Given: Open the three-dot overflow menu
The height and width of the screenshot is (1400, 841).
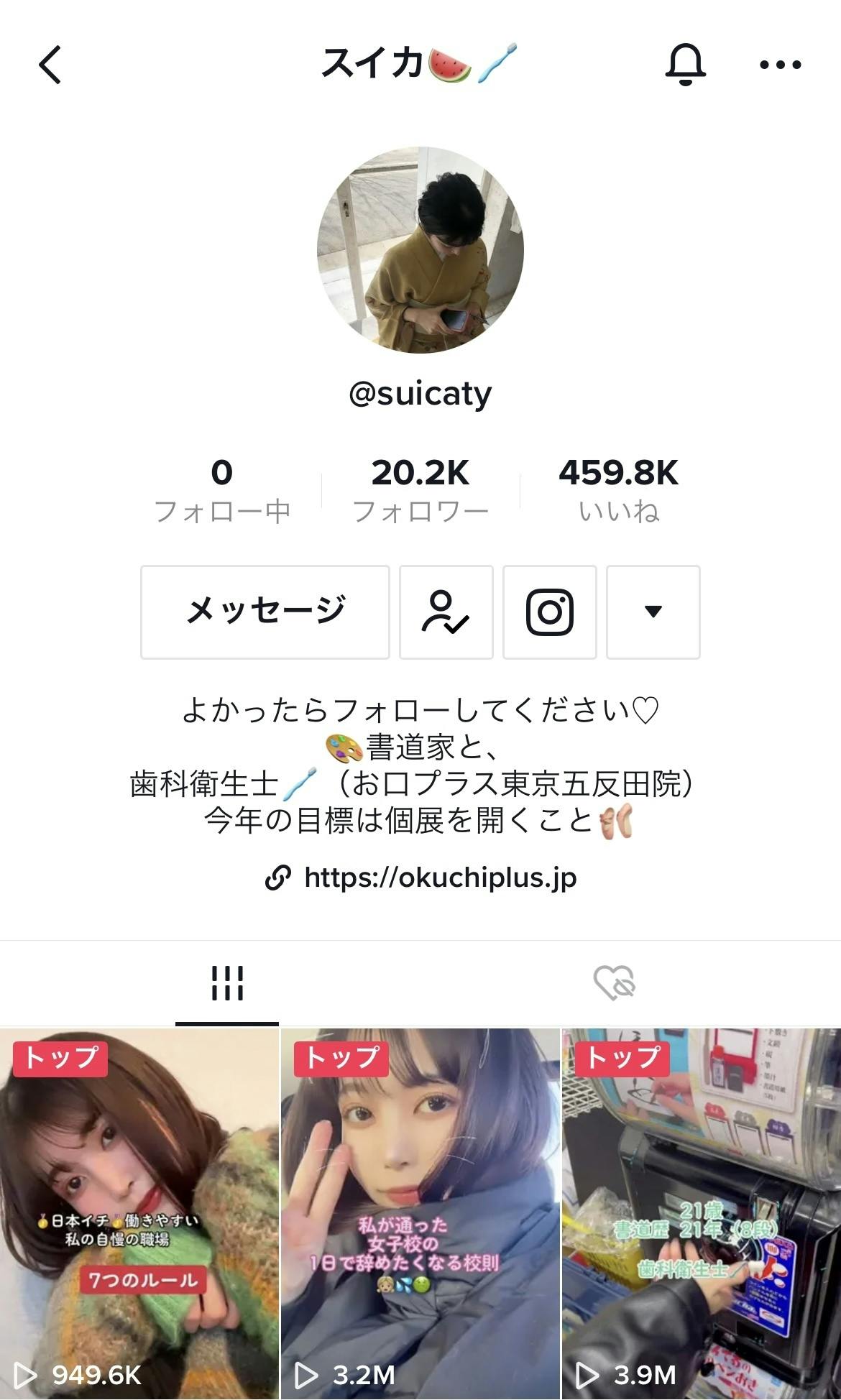Looking at the screenshot, I should pyautogui.click(x=780, y=65).
